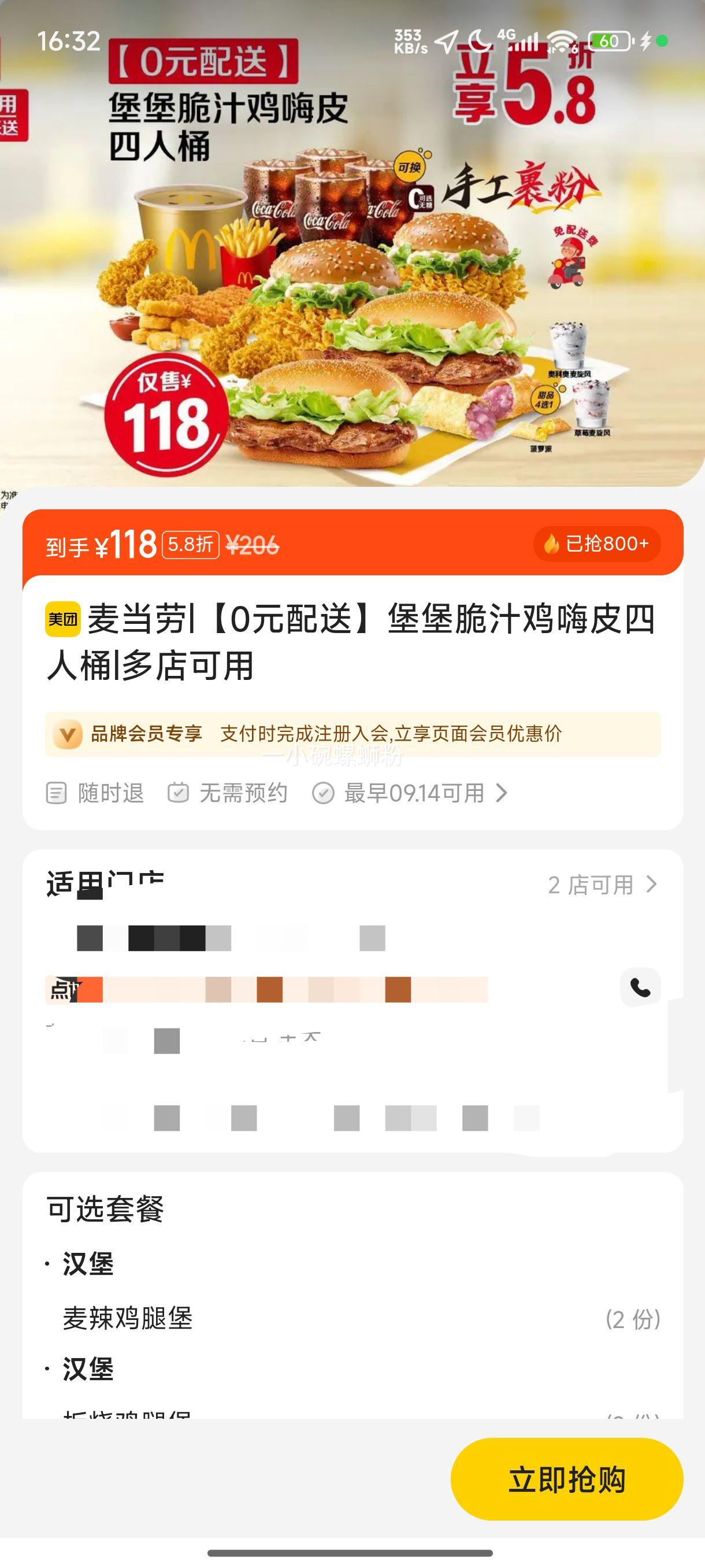Viewport: 705px width, 1568px height.
Task: Tap the 无需预约 checkmark icon
Action: [x=177, y=793]
